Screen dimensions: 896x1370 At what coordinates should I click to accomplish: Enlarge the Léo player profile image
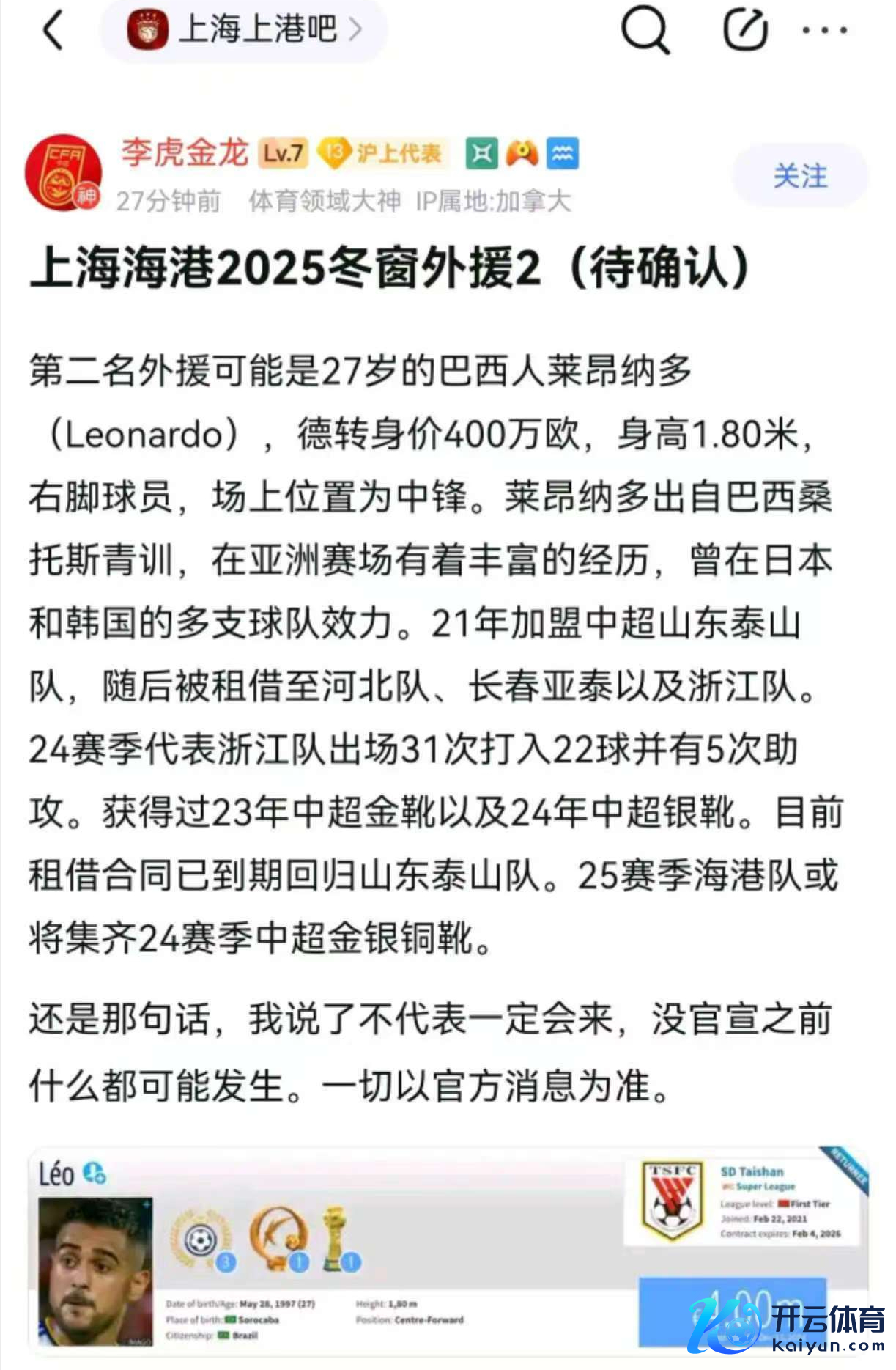click(x=448, y=1252)
